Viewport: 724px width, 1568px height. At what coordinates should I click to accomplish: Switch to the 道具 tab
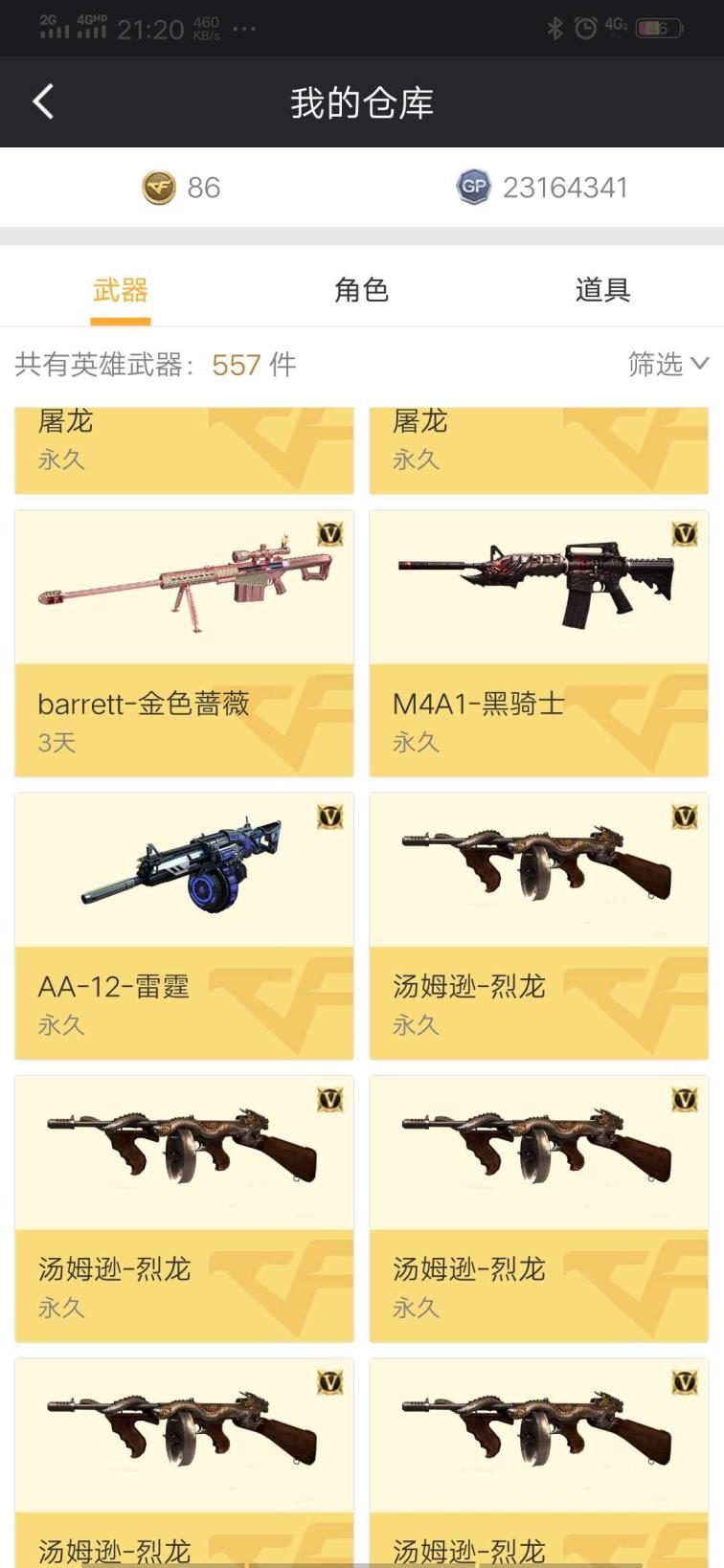click(x=602, y=289)
